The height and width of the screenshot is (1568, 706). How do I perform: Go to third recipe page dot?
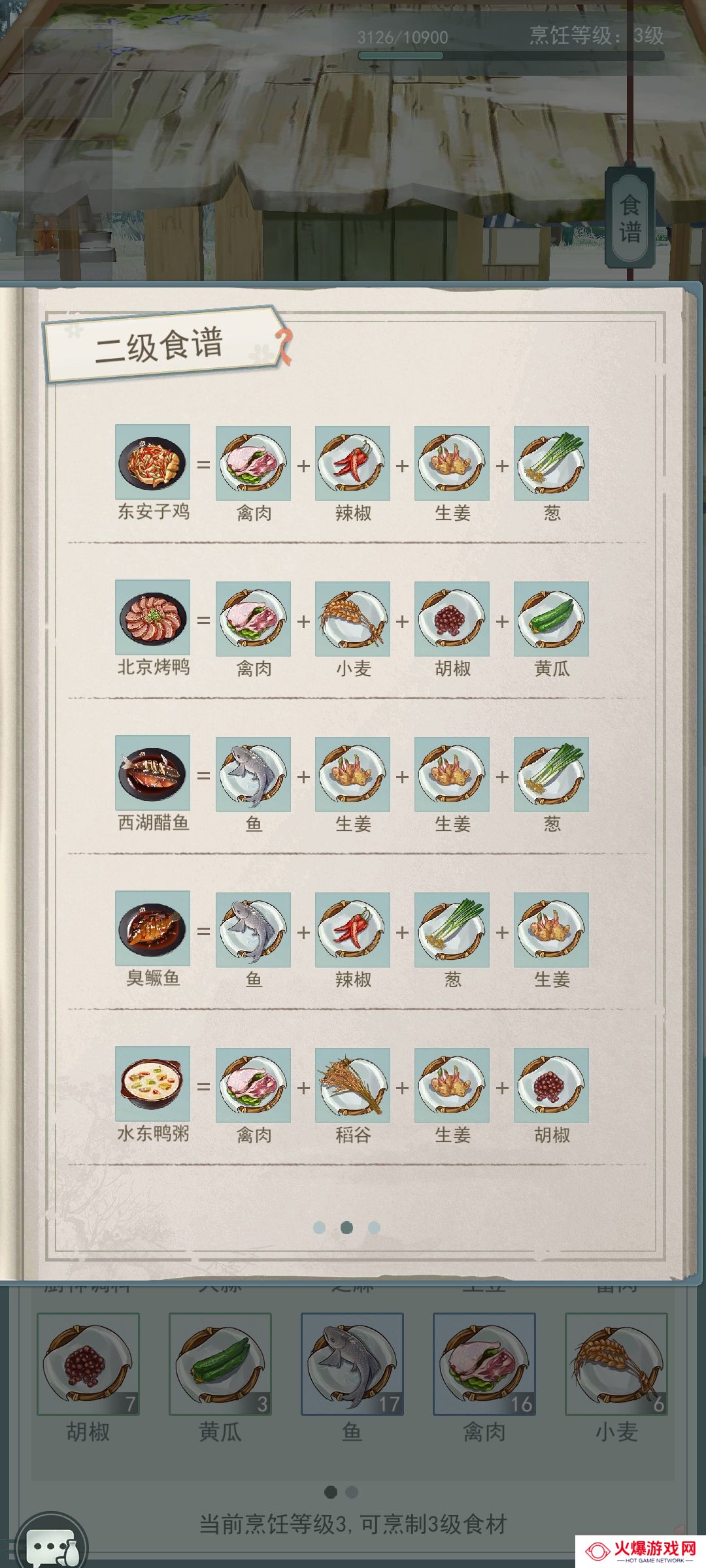click(374, 1228)
